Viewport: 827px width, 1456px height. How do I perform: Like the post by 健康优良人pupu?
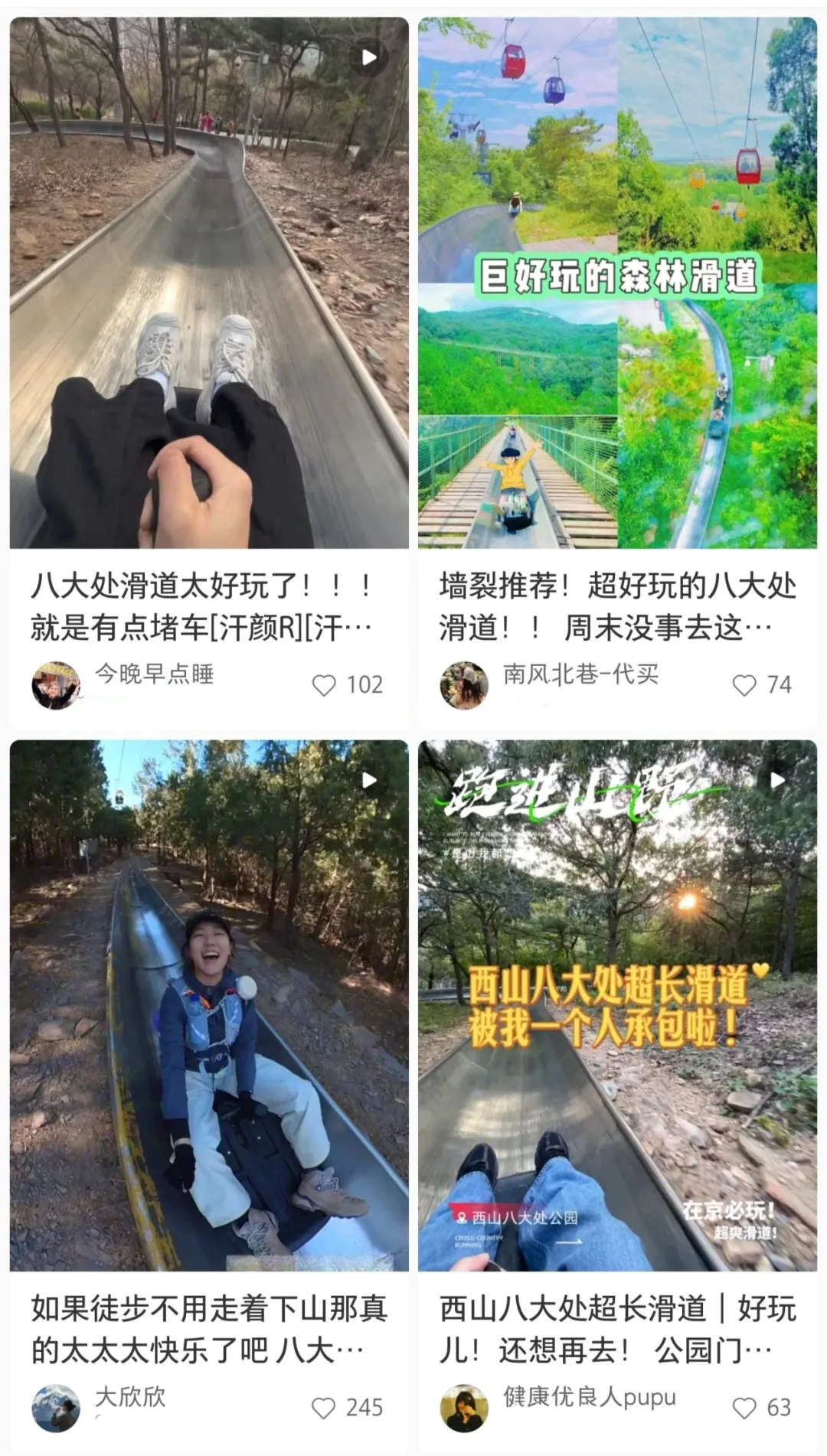(744, 1408)
